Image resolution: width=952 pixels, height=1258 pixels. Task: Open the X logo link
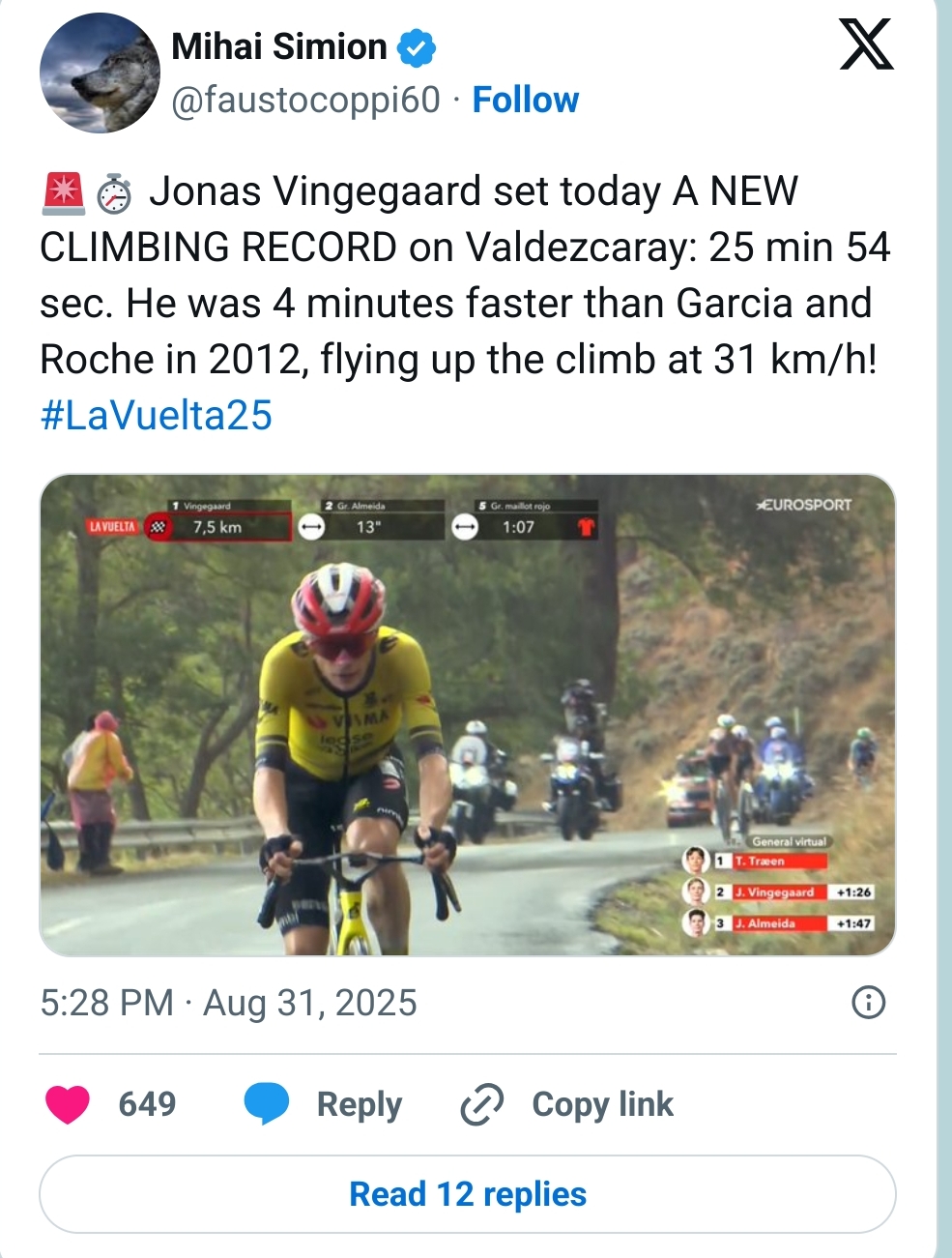click(x=866, y=45)
